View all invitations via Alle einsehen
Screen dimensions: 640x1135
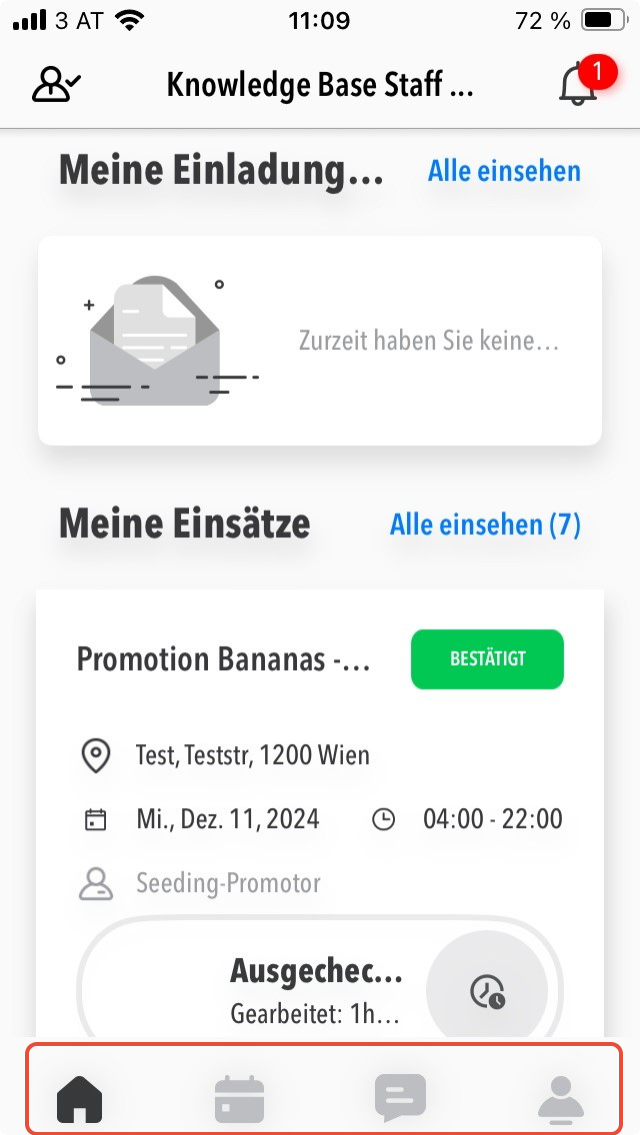coord(504,171)
